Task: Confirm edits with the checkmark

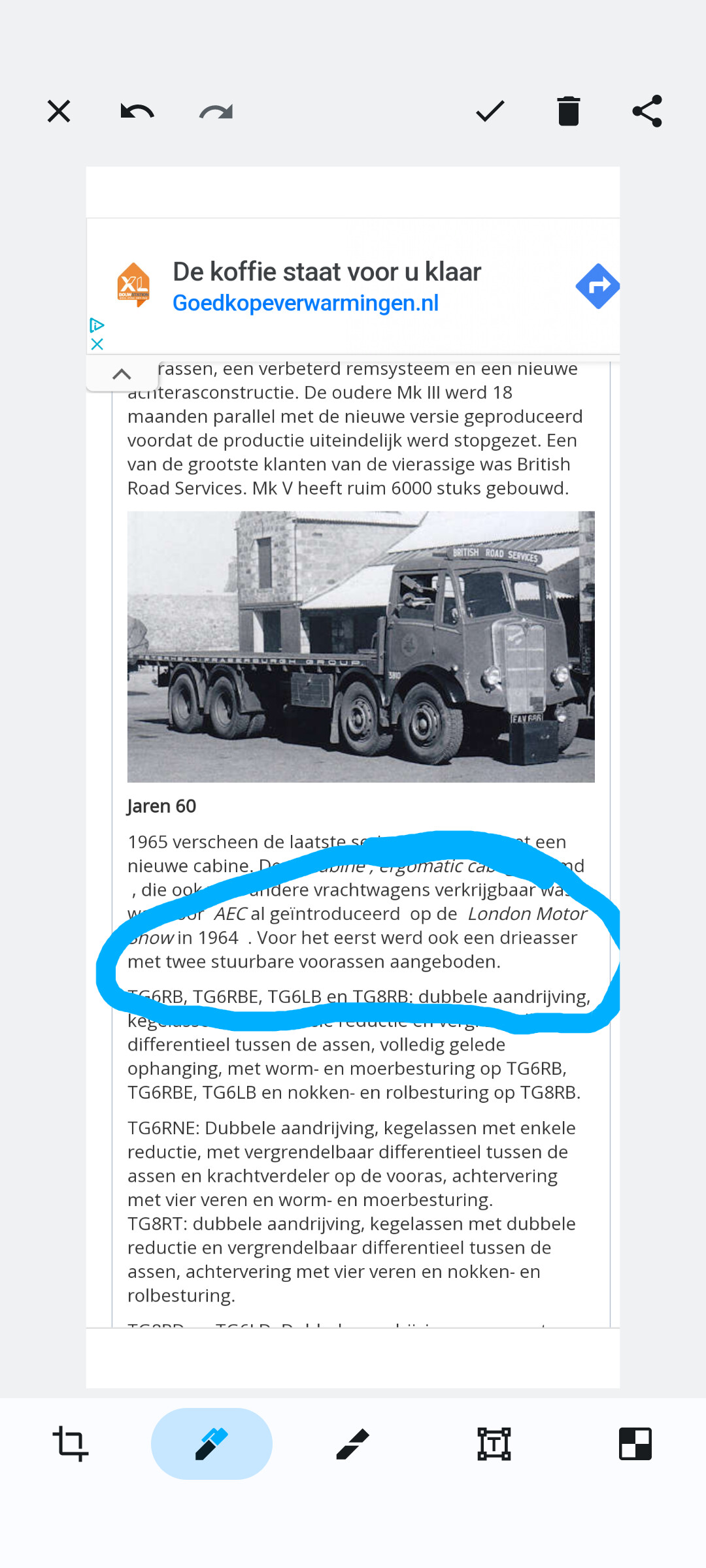Action: point(490,111)
